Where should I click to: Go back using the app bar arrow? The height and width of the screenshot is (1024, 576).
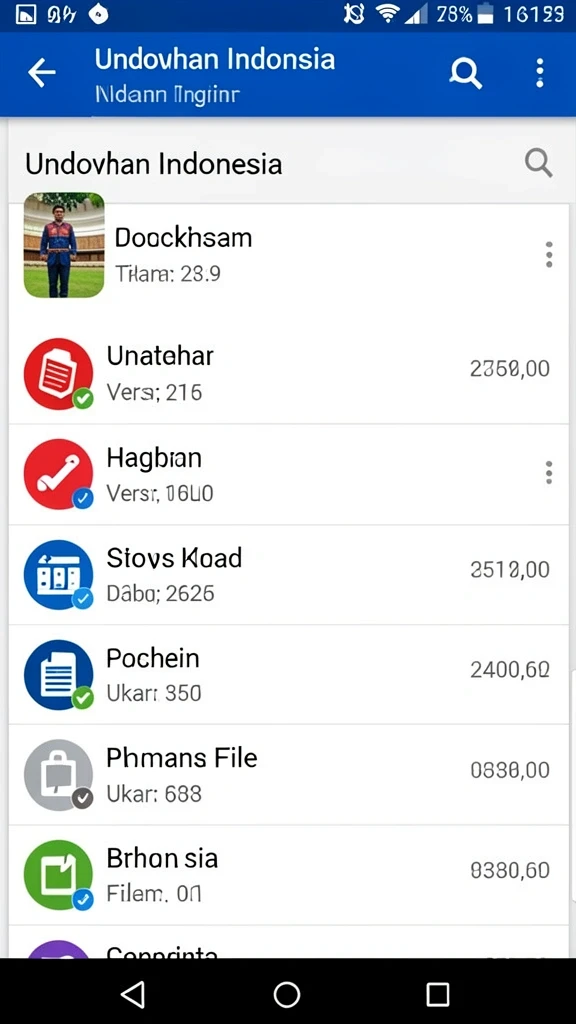tap(42, 72)
